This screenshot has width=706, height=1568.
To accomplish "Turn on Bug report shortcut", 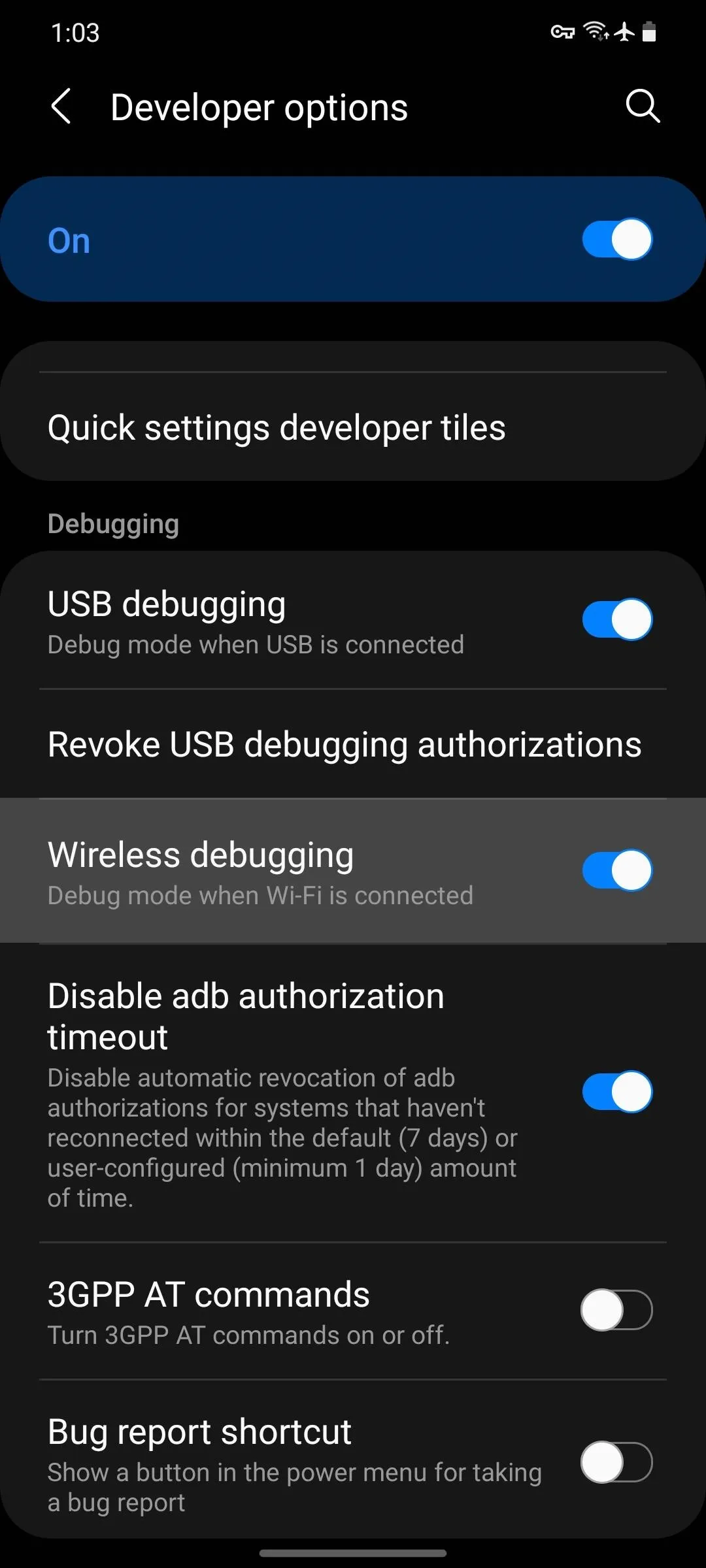I will [x=617, y=1462].
